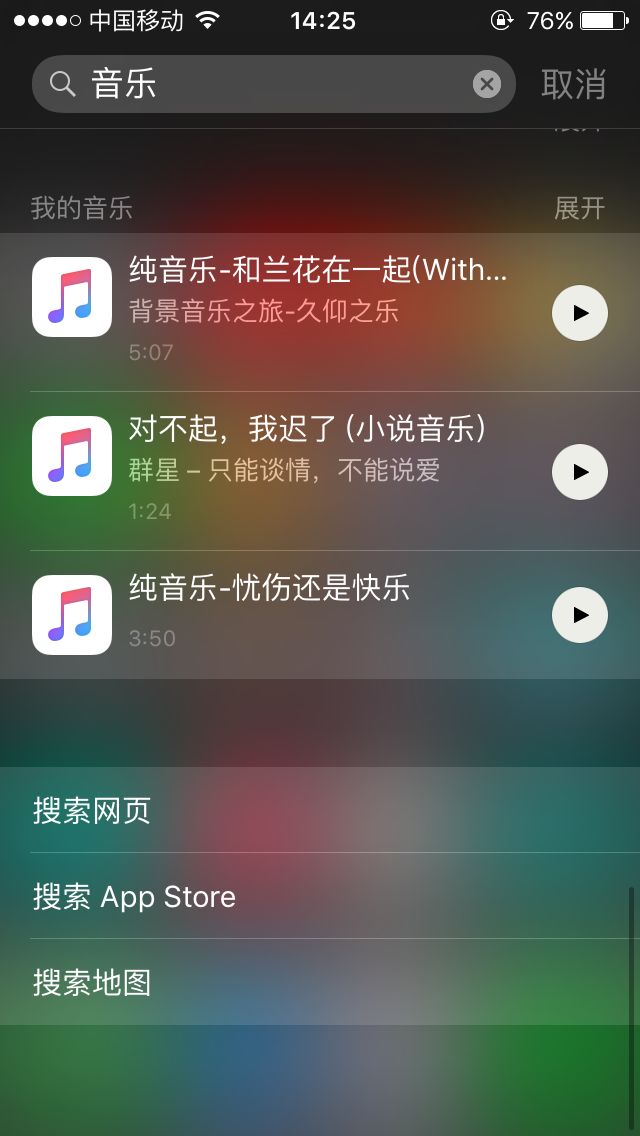
Task: Expand the 我的音乐 results with 展开
Action: coord(579,209)
